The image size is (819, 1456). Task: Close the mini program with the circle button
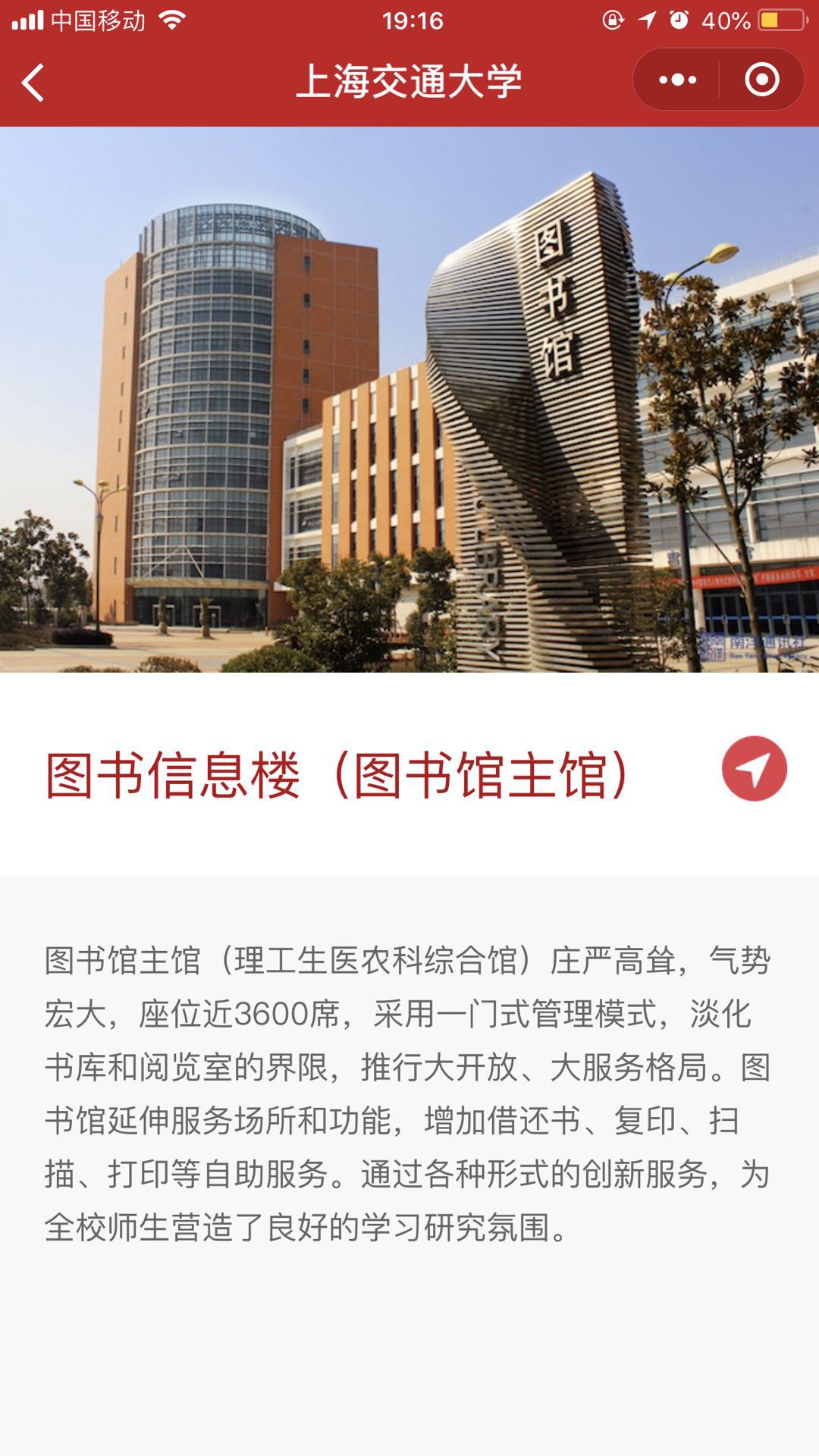pos(761,80)
